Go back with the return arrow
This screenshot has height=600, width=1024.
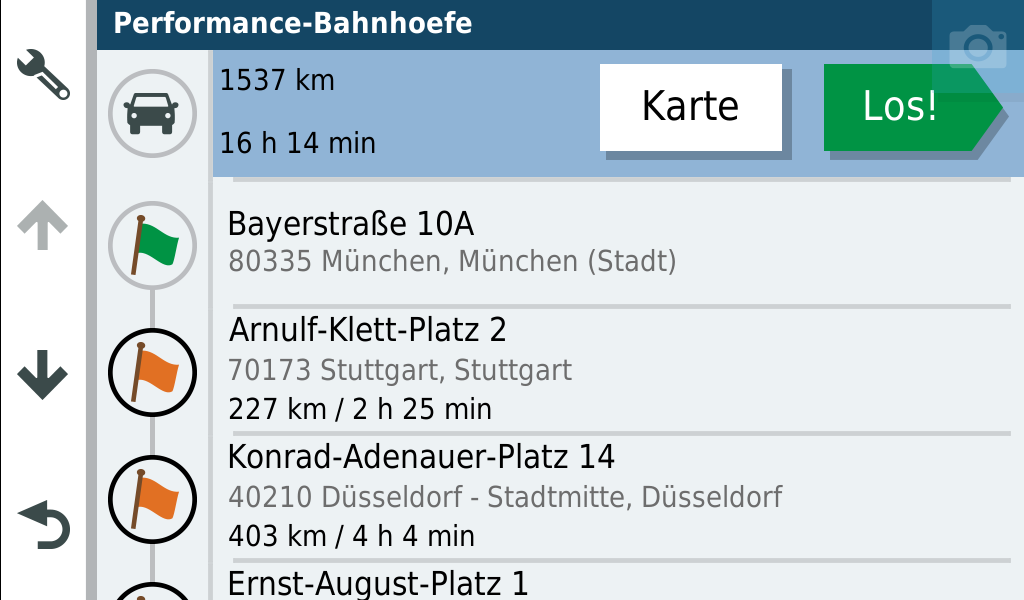click(x=44, y=525)
